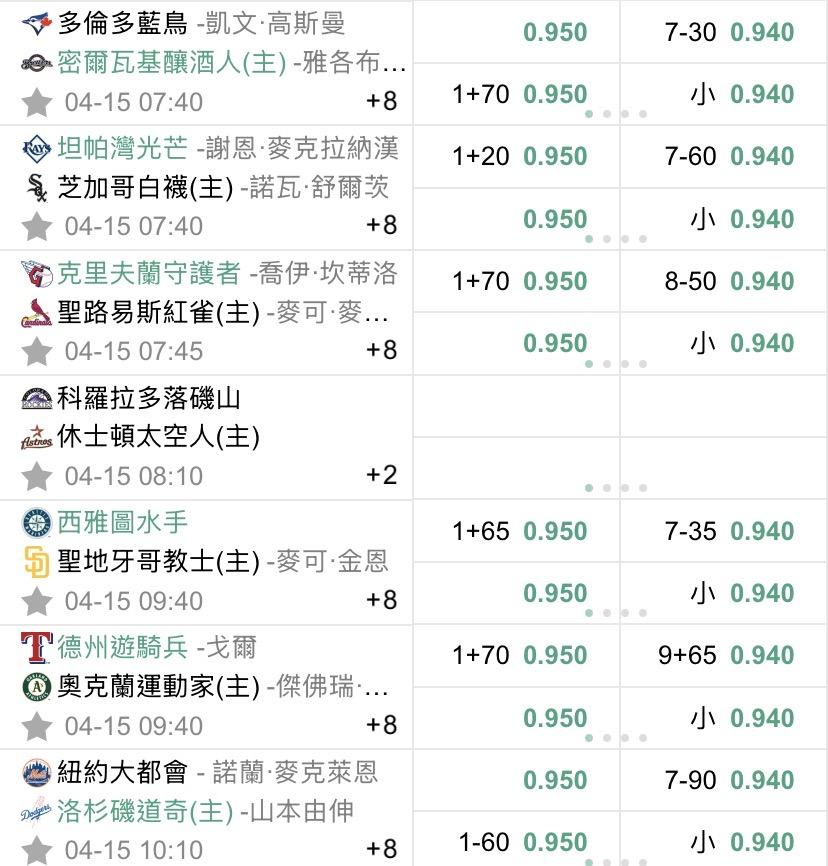828x866 pixels.
Task: Select Guardians 1+70 handicap odds
Action: [516, 281]
